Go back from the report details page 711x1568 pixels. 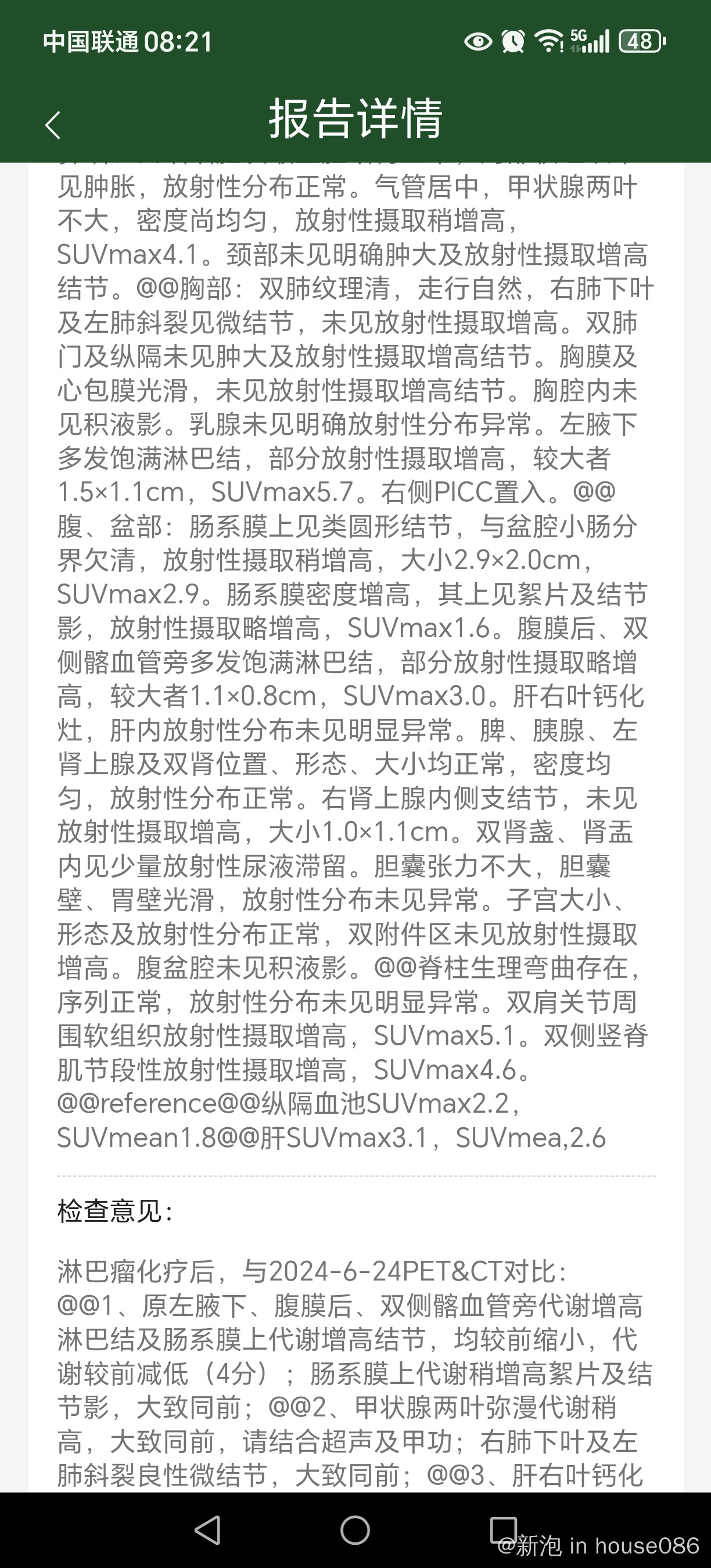pos(53,125)
